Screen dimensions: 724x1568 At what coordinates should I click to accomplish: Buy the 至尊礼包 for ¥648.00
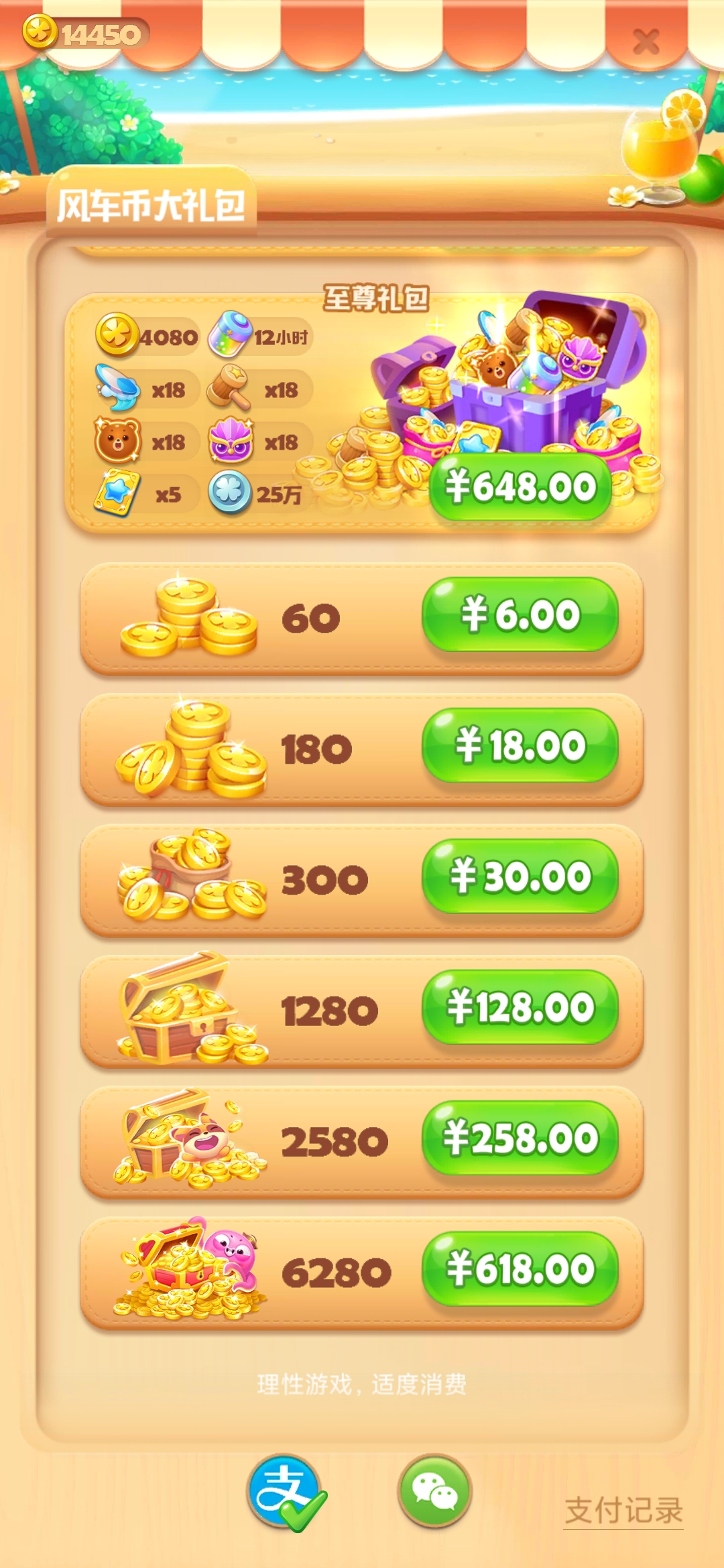click(x=520, y=487)
